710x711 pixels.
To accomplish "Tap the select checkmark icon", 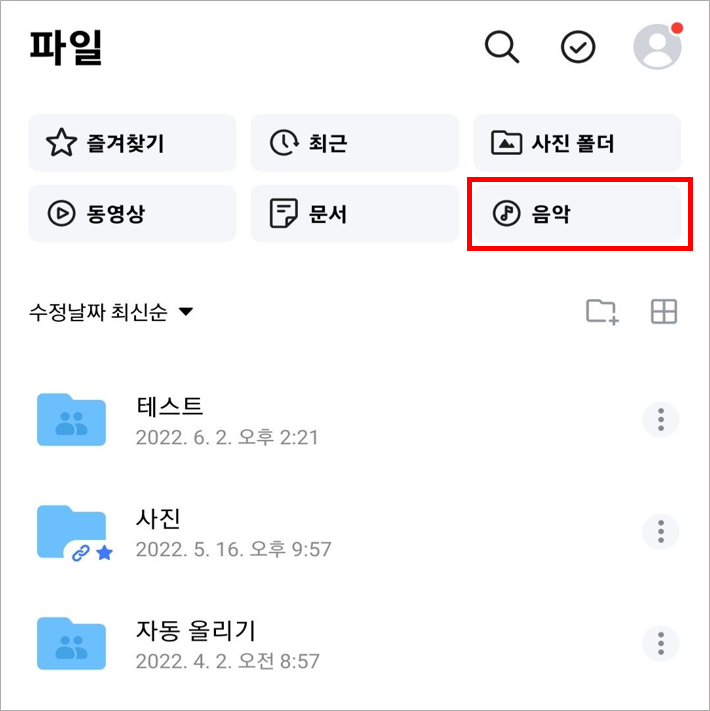I will pyautogui.click(x=578, y=47).
